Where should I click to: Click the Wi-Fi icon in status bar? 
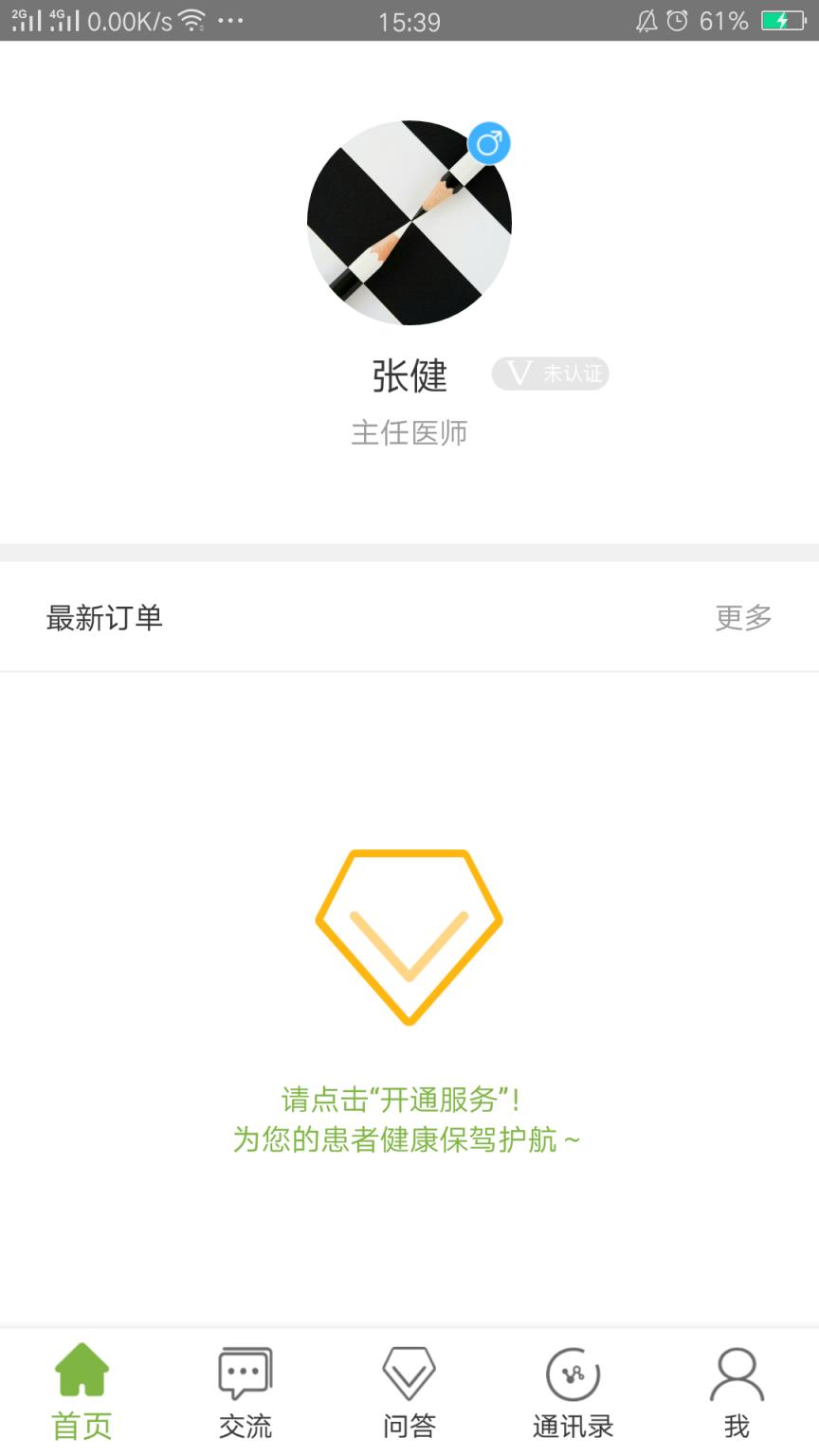[x=192, y=21]
